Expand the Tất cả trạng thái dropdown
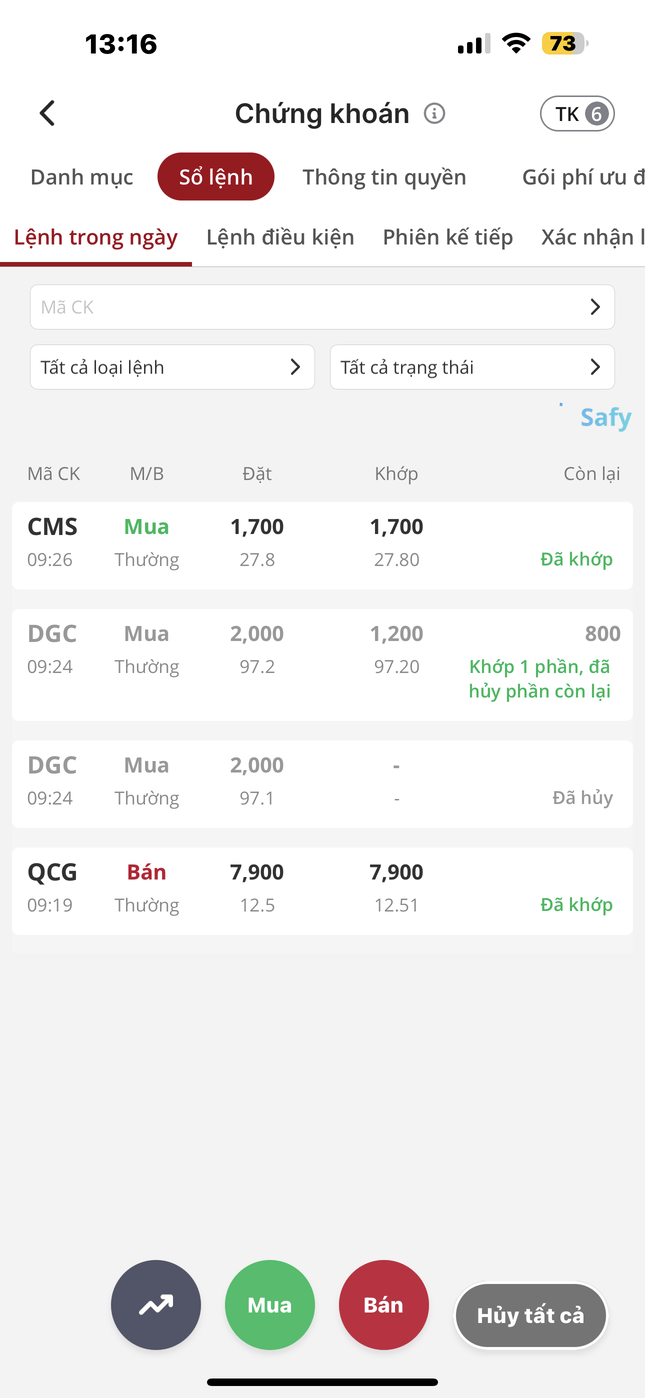 click(x=472, y=367)
